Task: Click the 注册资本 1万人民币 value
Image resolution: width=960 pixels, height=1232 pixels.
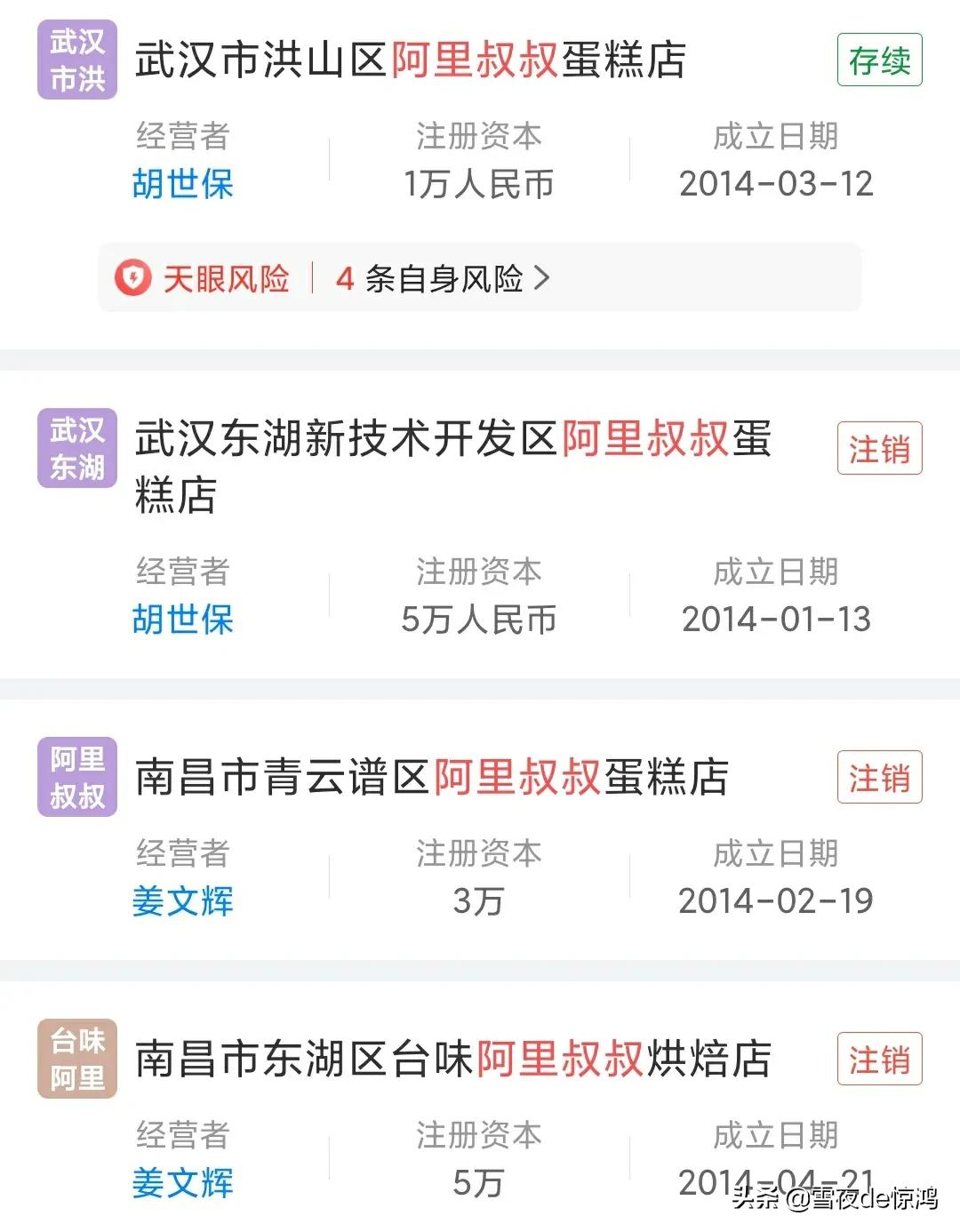Action: coord(480,184)
